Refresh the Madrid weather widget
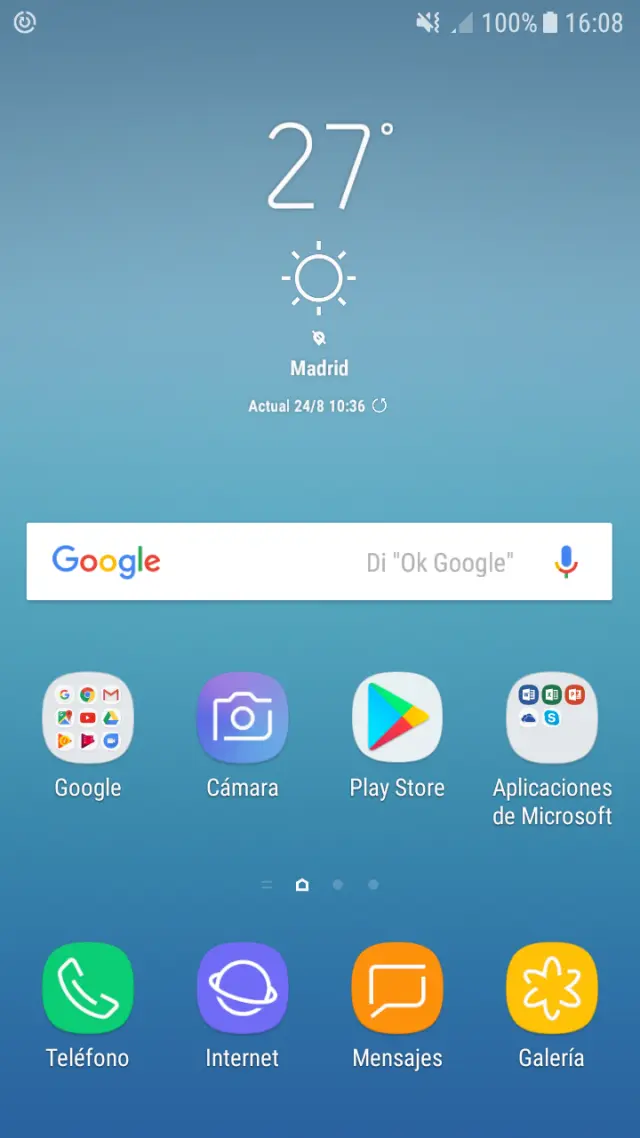Screen dimensions: 640x1138 (x=379, y=406)
